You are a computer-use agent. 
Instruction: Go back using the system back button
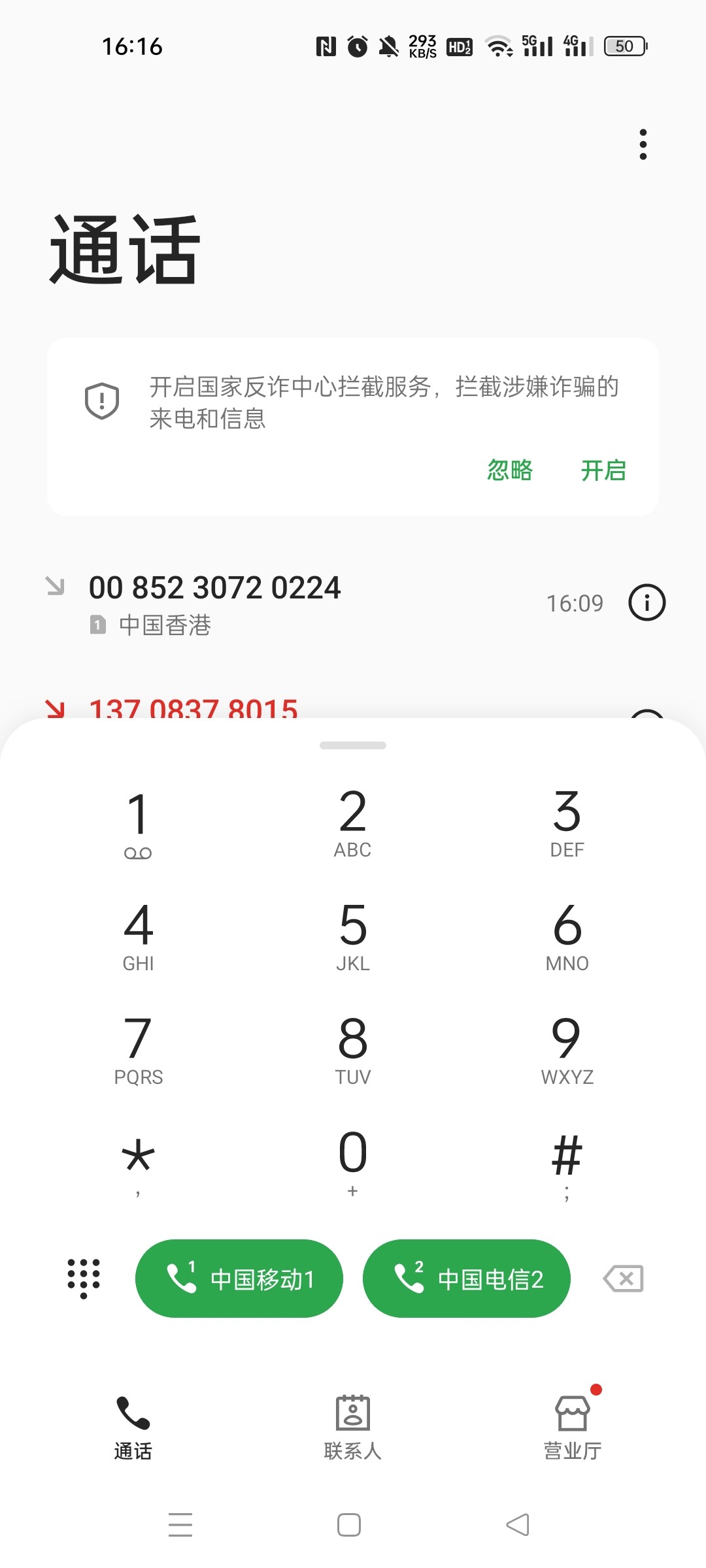[x=518, y=1525]
